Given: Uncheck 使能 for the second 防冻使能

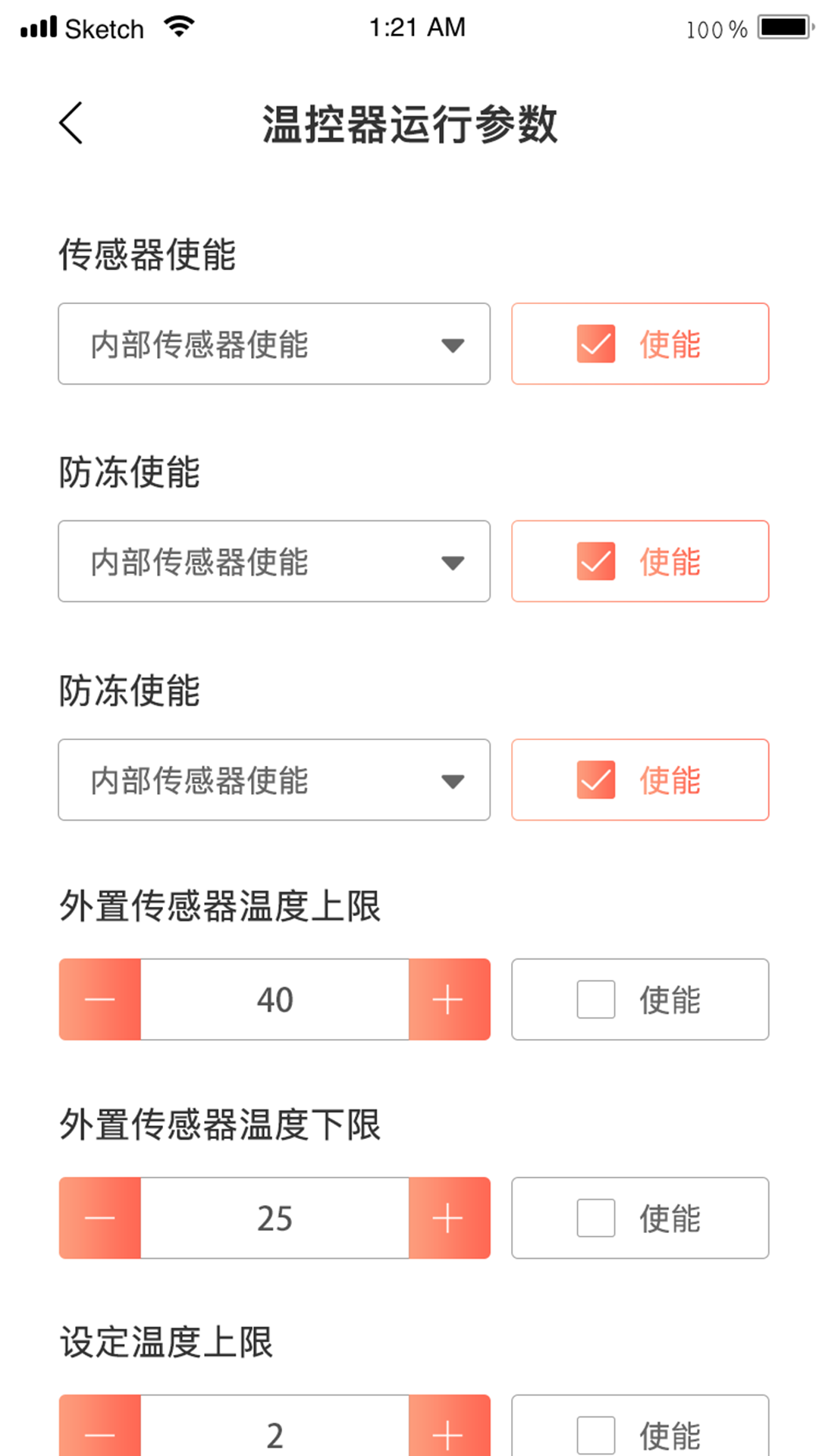Looking at the screenshot, I should tap(595, 780).
